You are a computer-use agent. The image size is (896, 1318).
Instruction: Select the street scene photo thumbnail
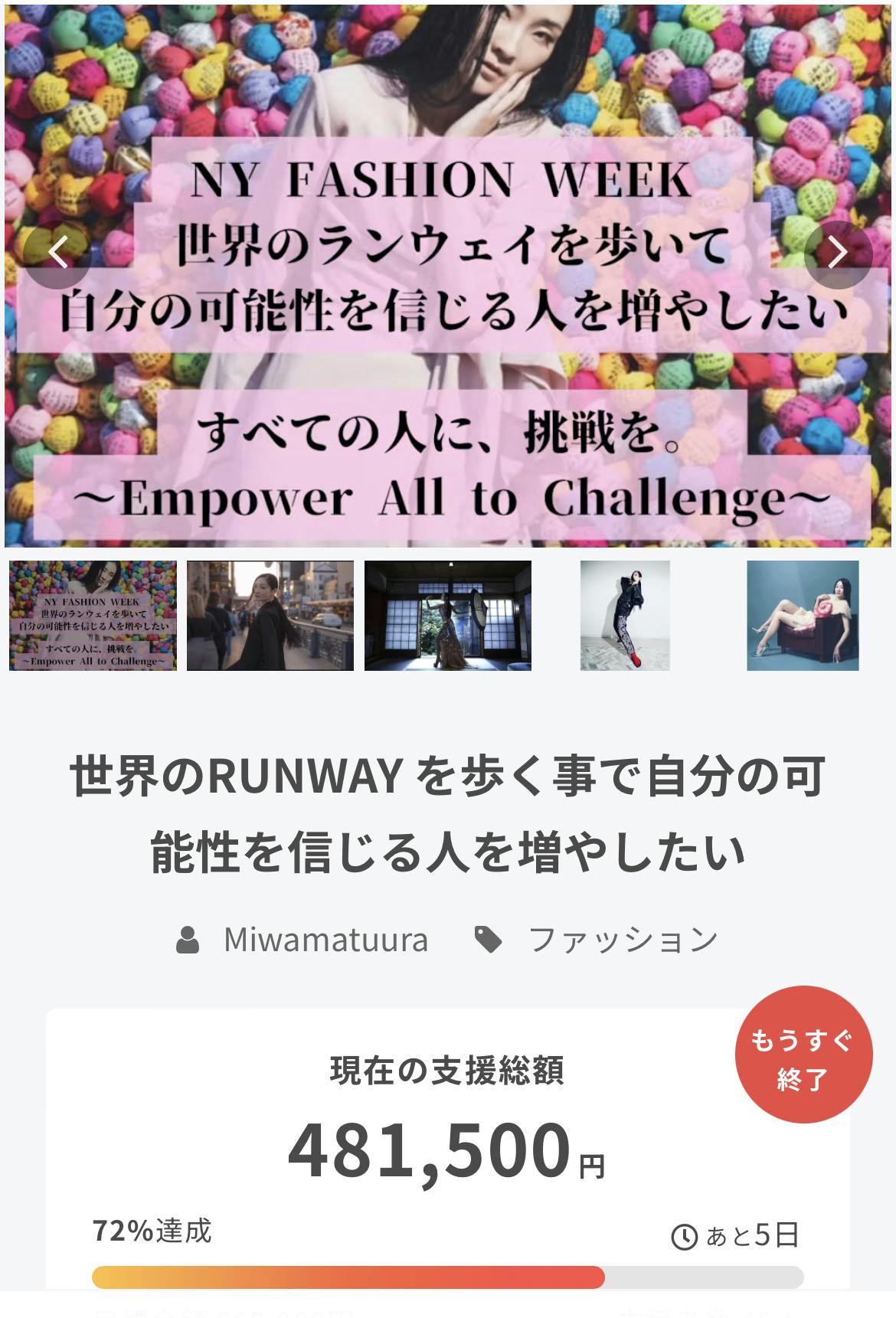[270, 616]
